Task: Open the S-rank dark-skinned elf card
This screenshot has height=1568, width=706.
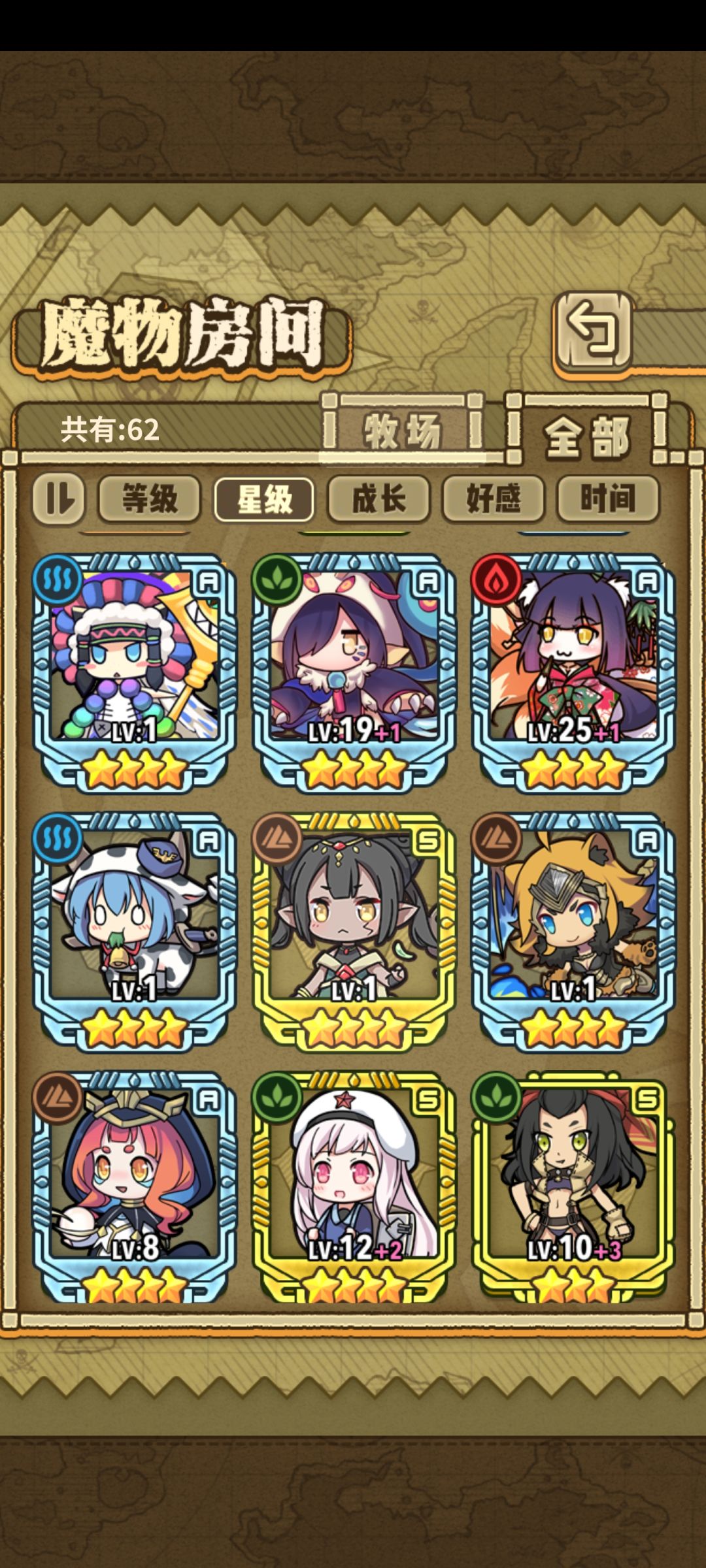Action: (354, 932)
